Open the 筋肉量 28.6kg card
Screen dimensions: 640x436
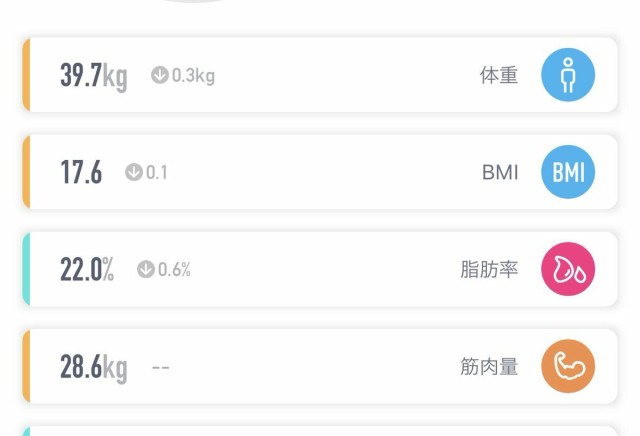coord(320,366)
